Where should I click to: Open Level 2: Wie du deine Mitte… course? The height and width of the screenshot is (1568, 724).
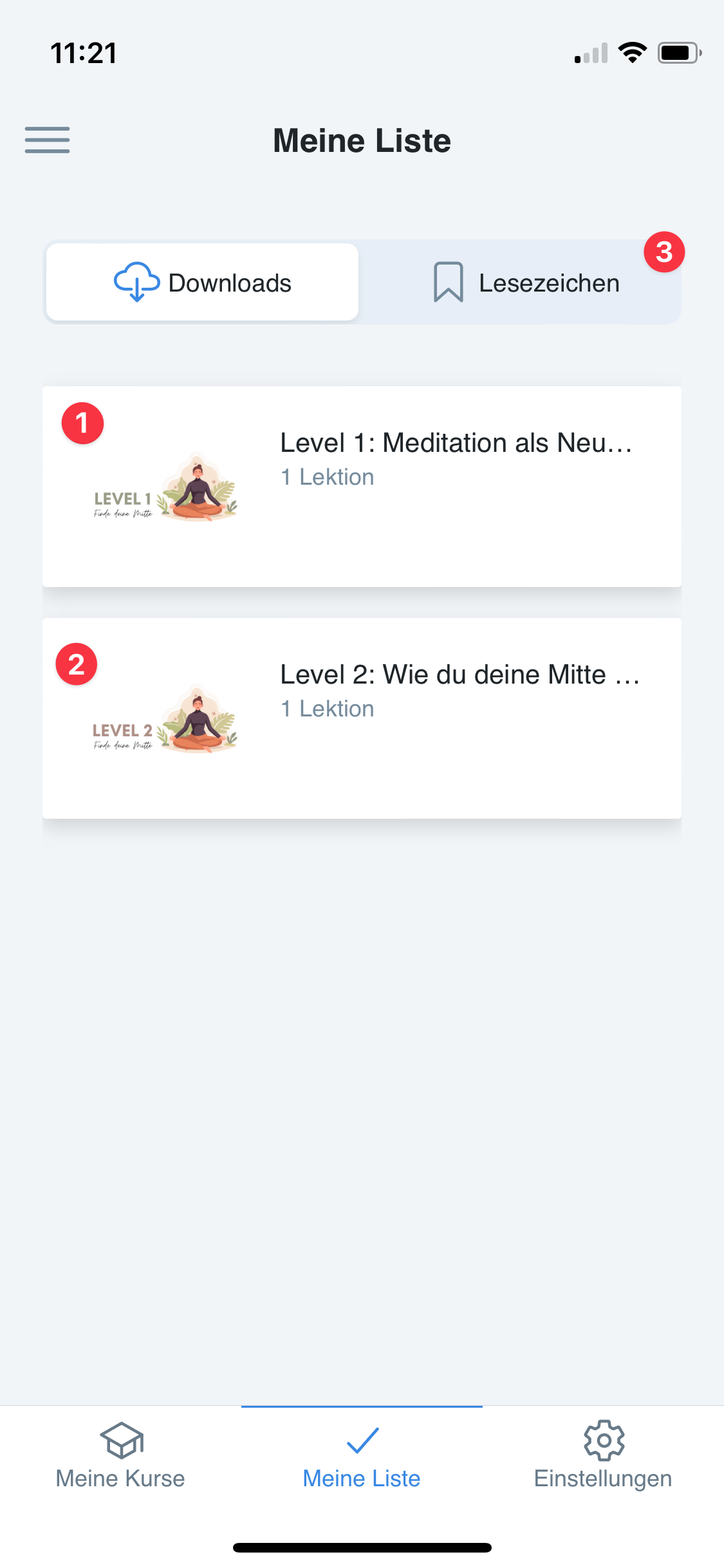(x=362, y=718)
